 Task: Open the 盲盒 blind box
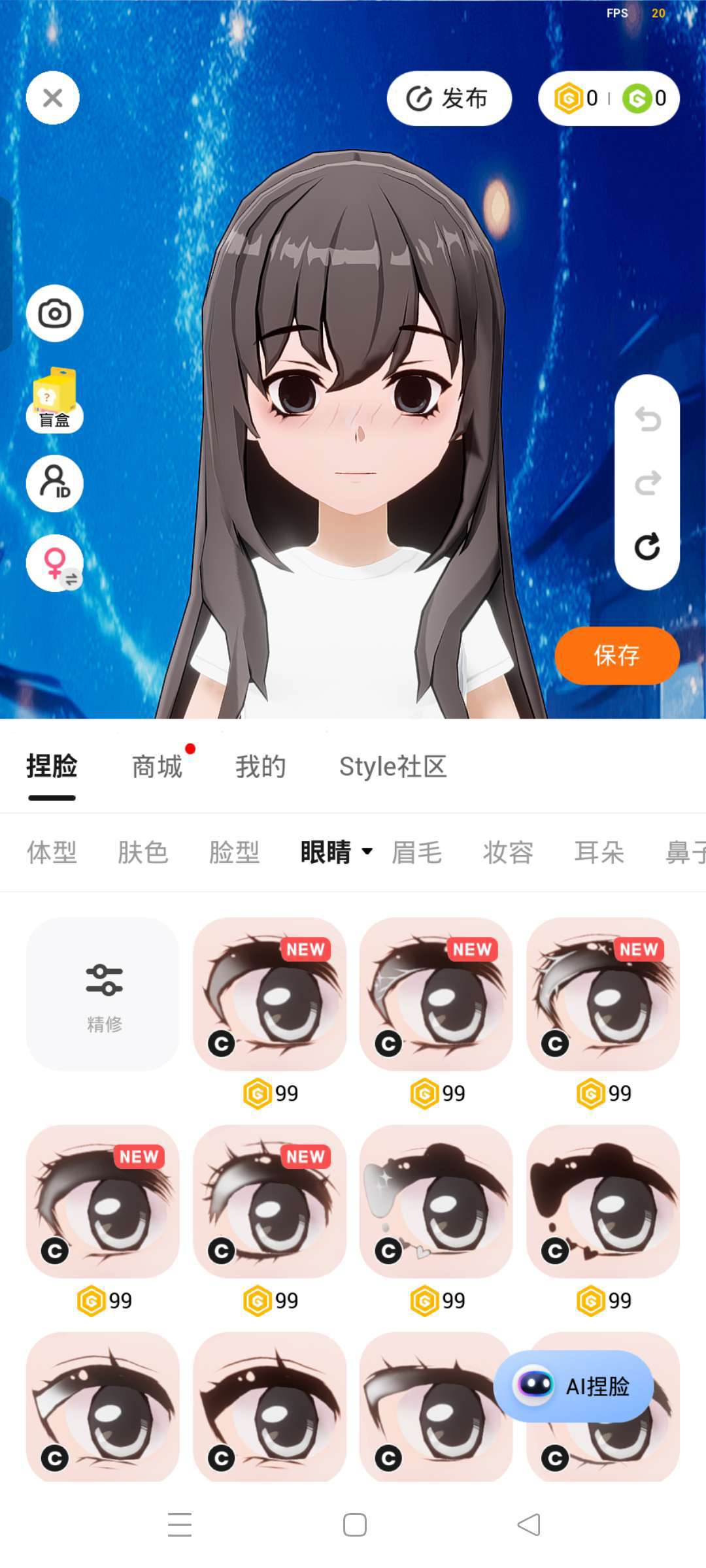tap(55, 400)
